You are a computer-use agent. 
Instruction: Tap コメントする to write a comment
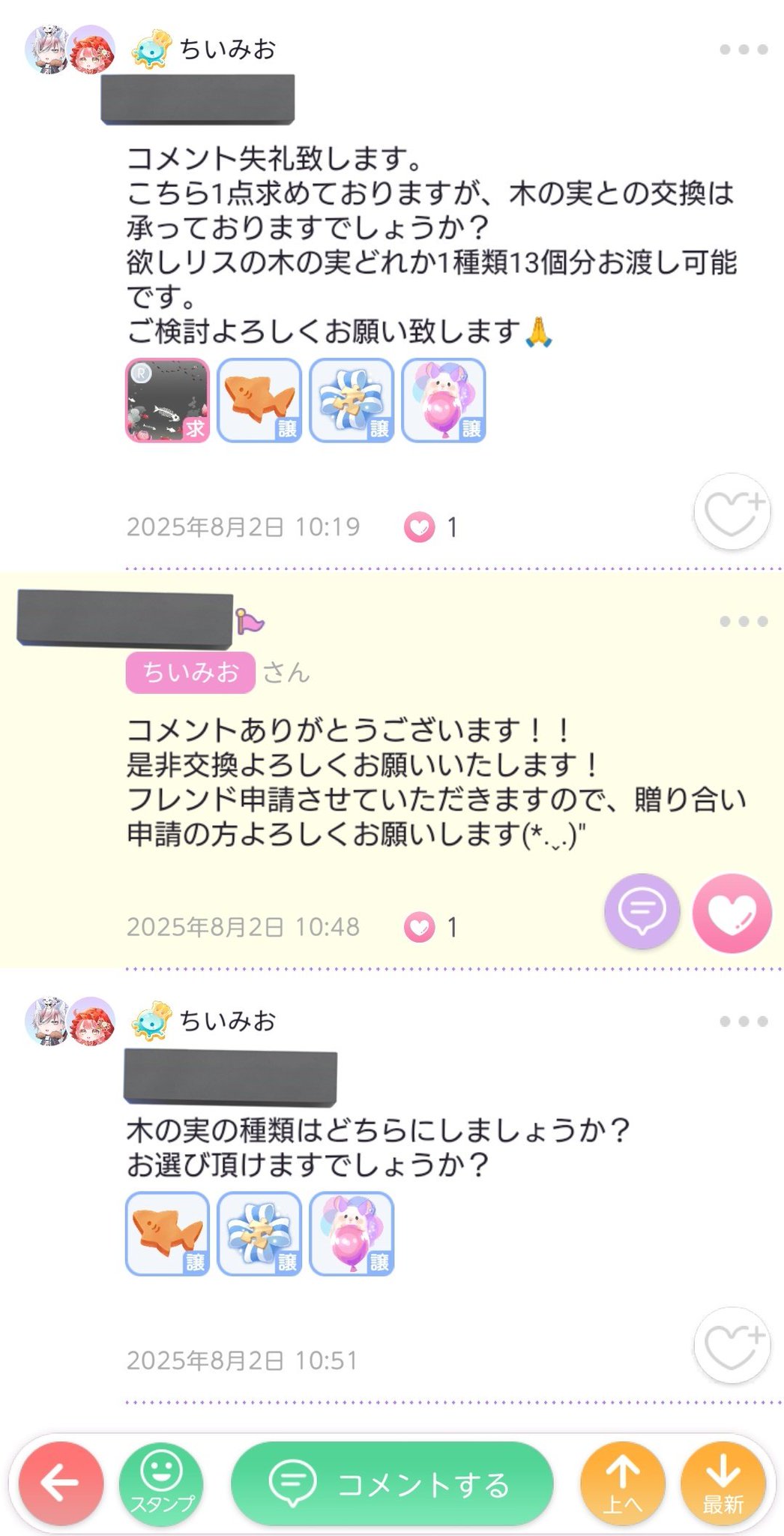tap(392, 1483)
